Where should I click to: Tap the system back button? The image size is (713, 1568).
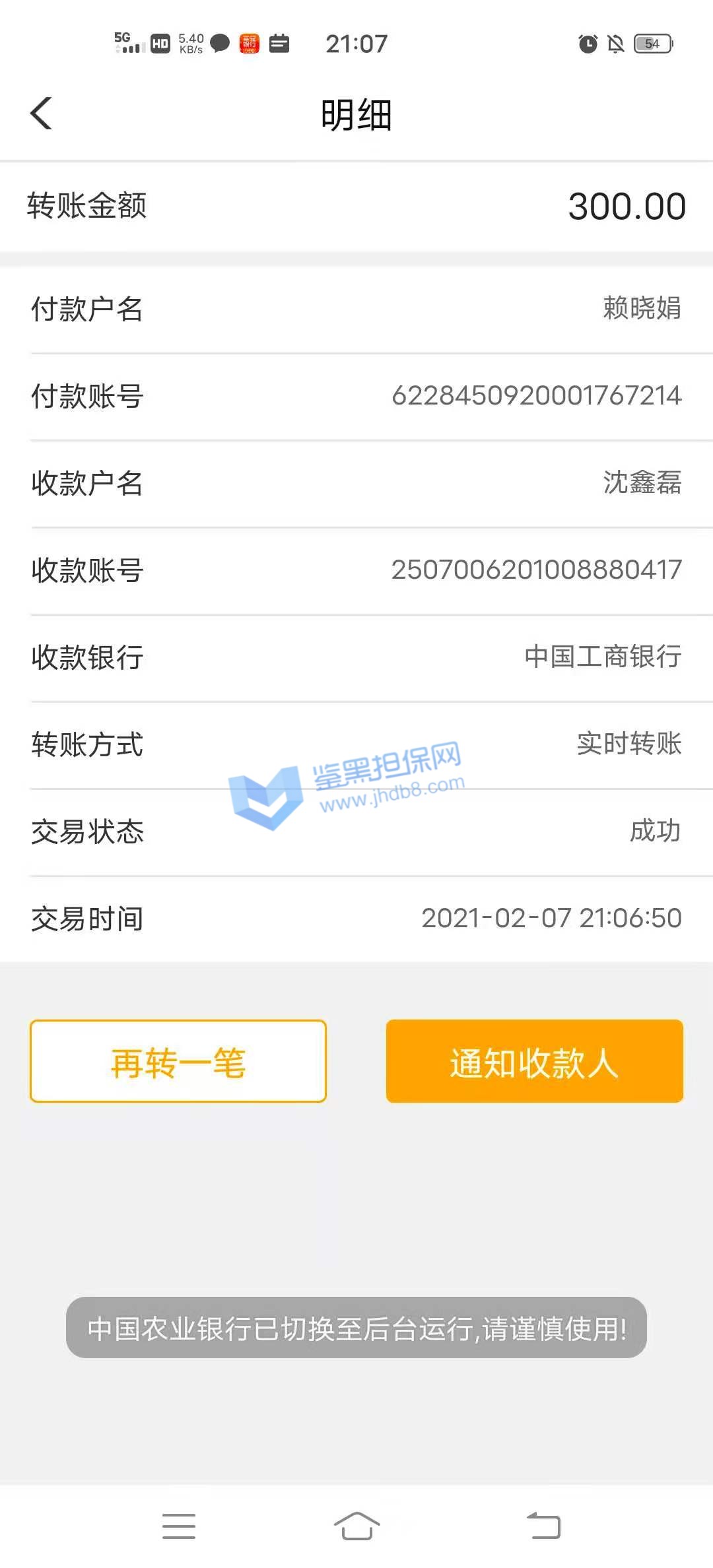543,1526
